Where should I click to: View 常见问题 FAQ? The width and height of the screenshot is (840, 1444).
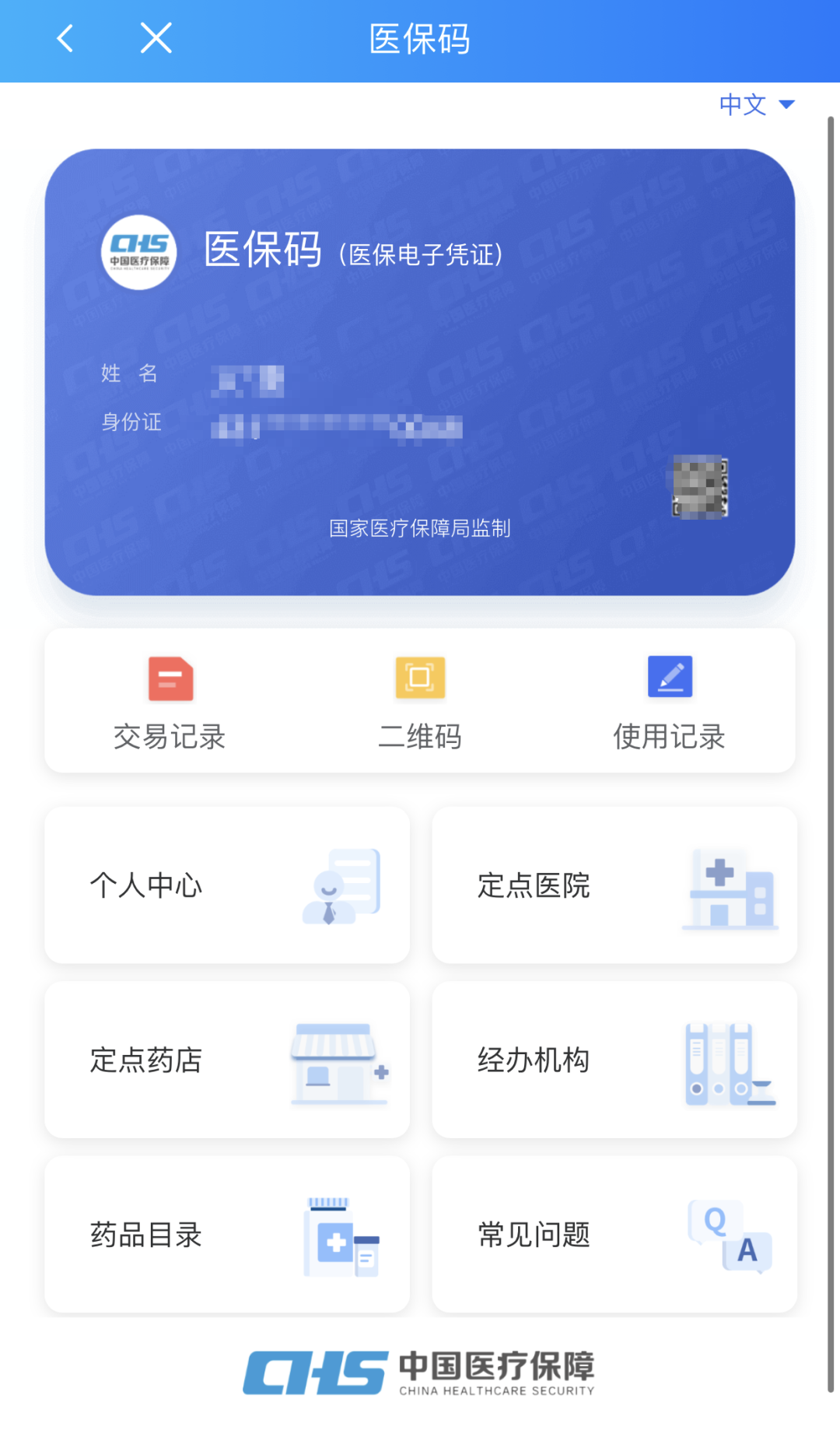pos(614,1235)
